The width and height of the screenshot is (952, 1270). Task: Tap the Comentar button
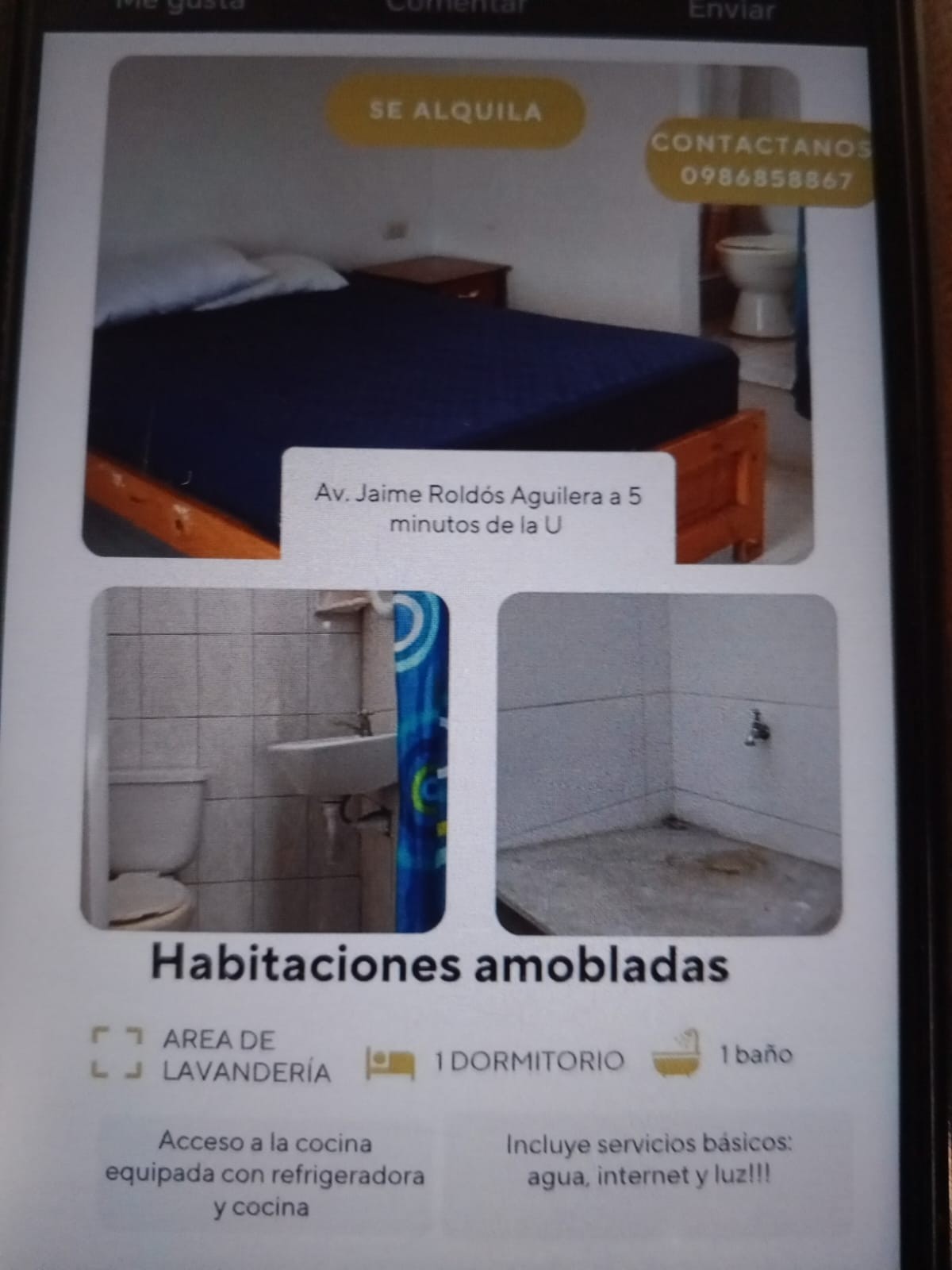pos(456,6)
